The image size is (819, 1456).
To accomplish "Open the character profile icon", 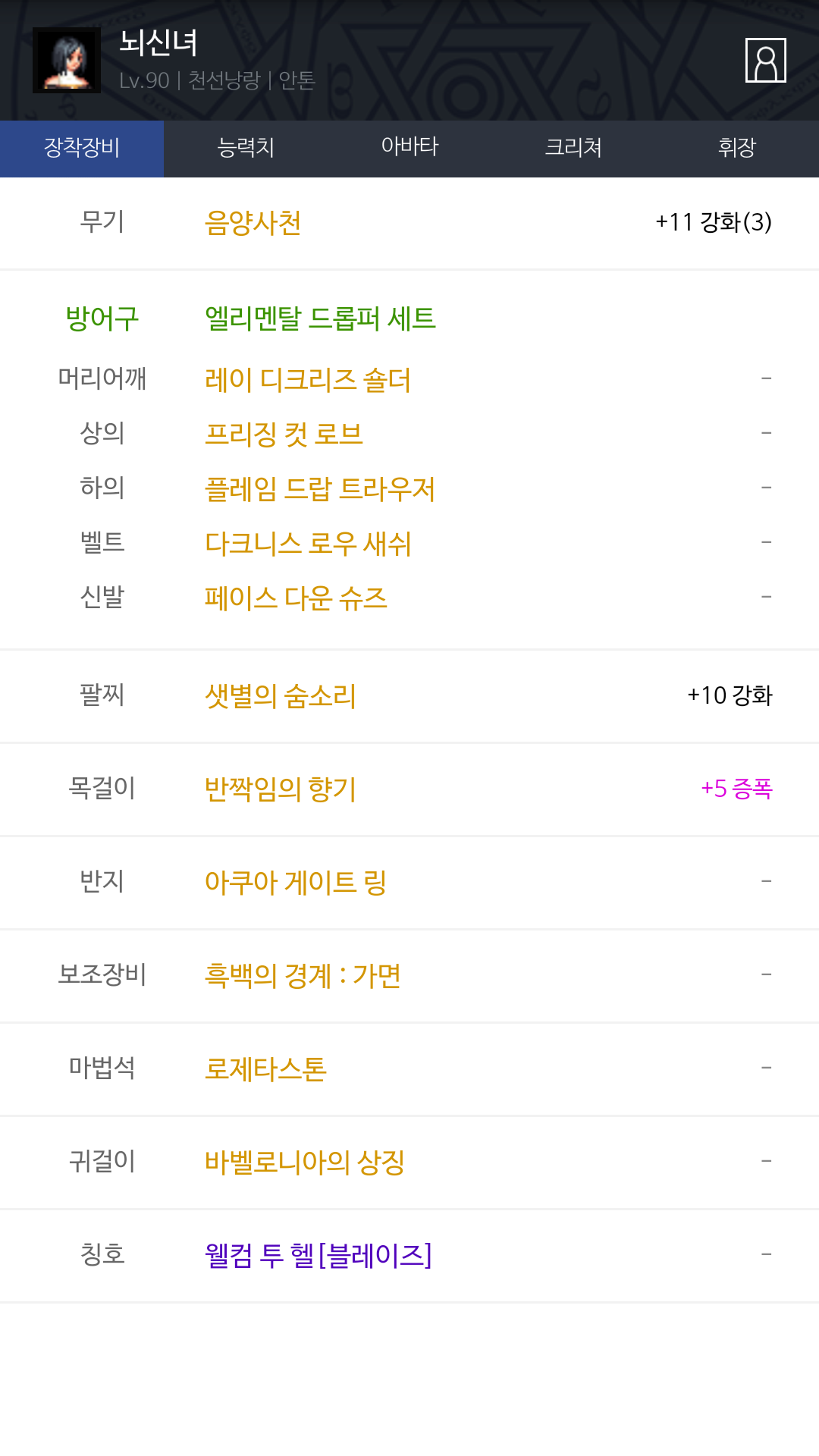I will click(765, 60).
